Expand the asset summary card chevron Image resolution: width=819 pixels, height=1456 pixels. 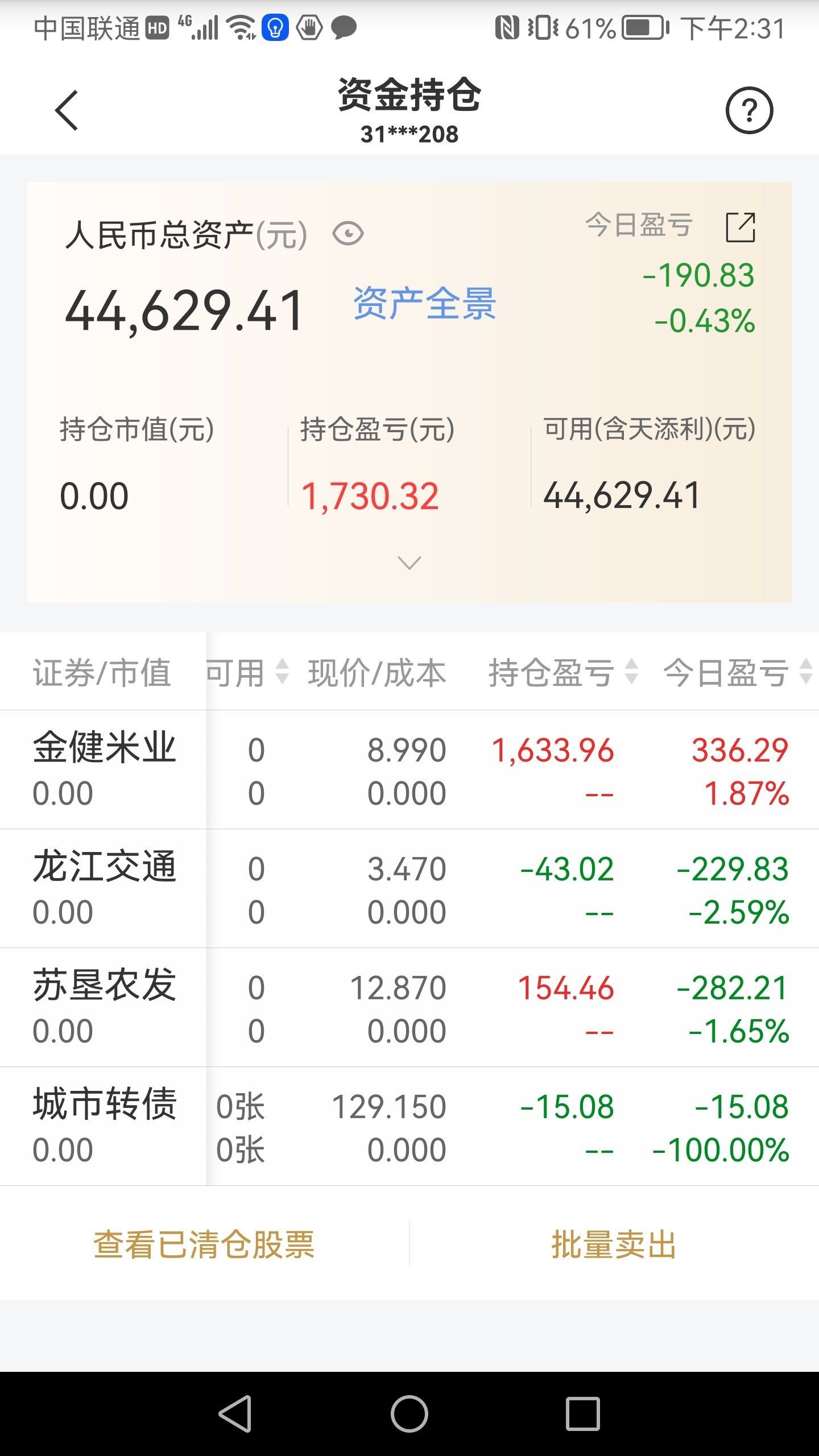point(409,562)
